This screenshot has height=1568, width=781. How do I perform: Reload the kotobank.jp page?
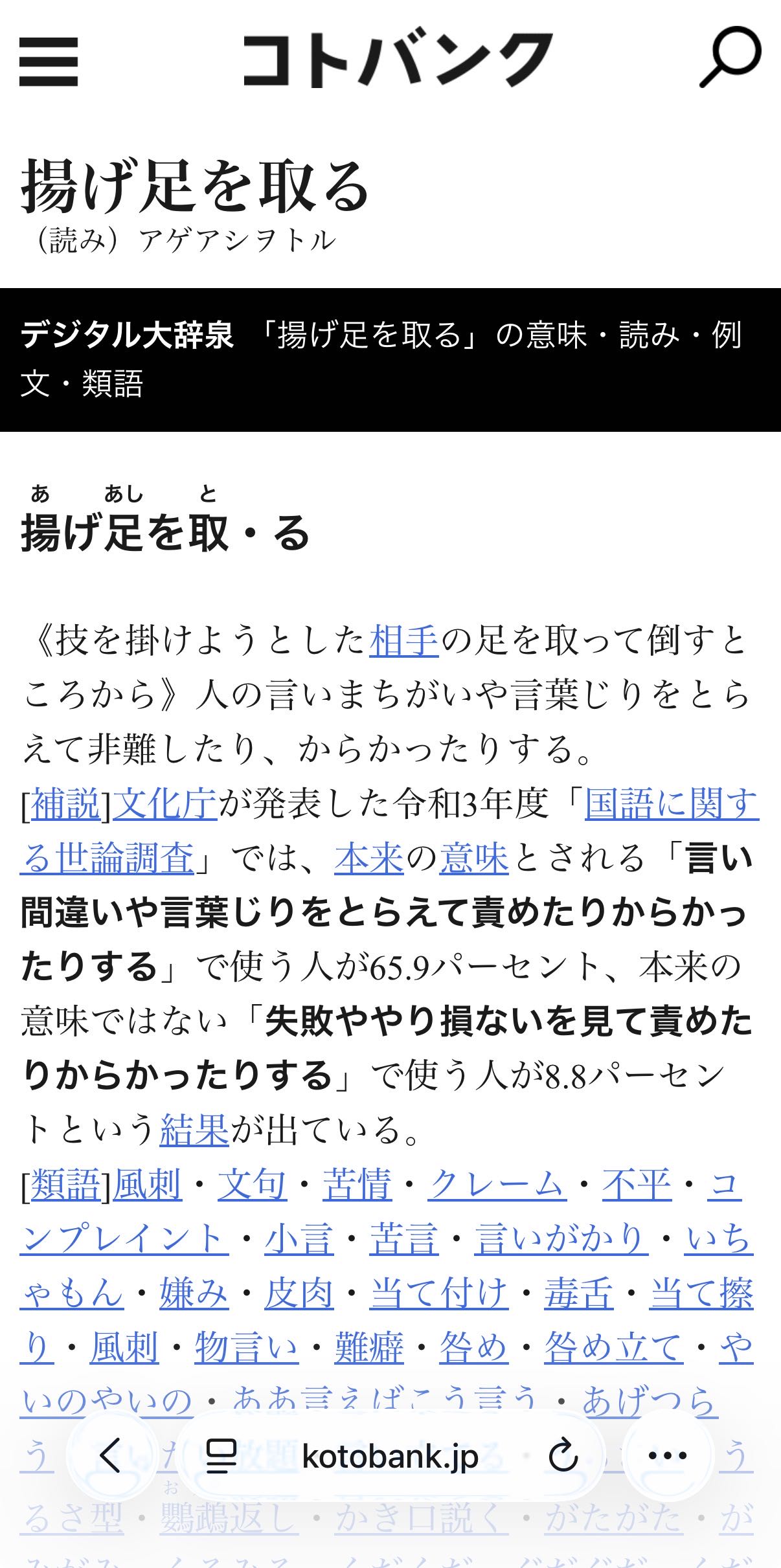[563, 1457]
